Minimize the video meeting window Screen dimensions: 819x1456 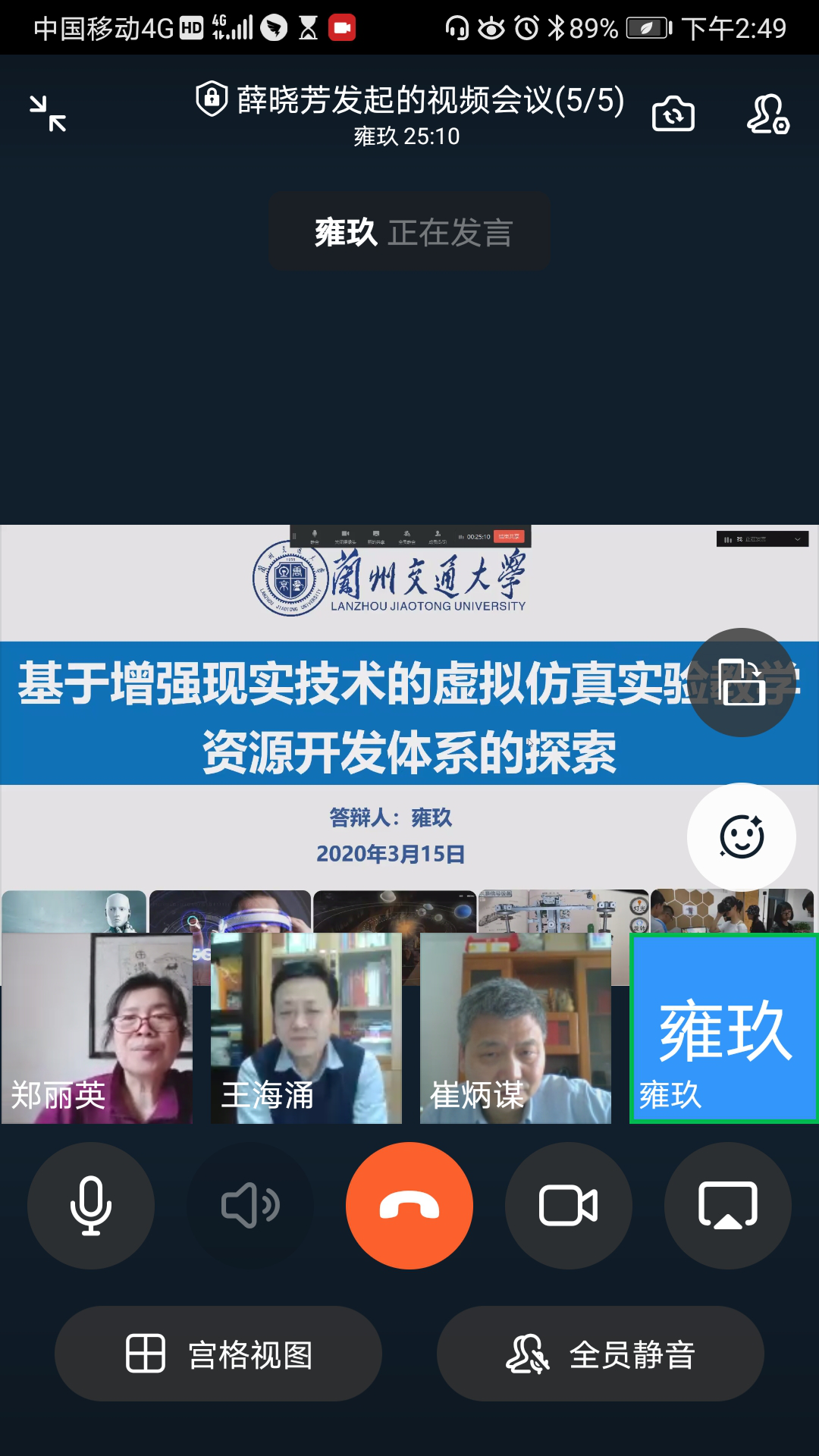48,114
